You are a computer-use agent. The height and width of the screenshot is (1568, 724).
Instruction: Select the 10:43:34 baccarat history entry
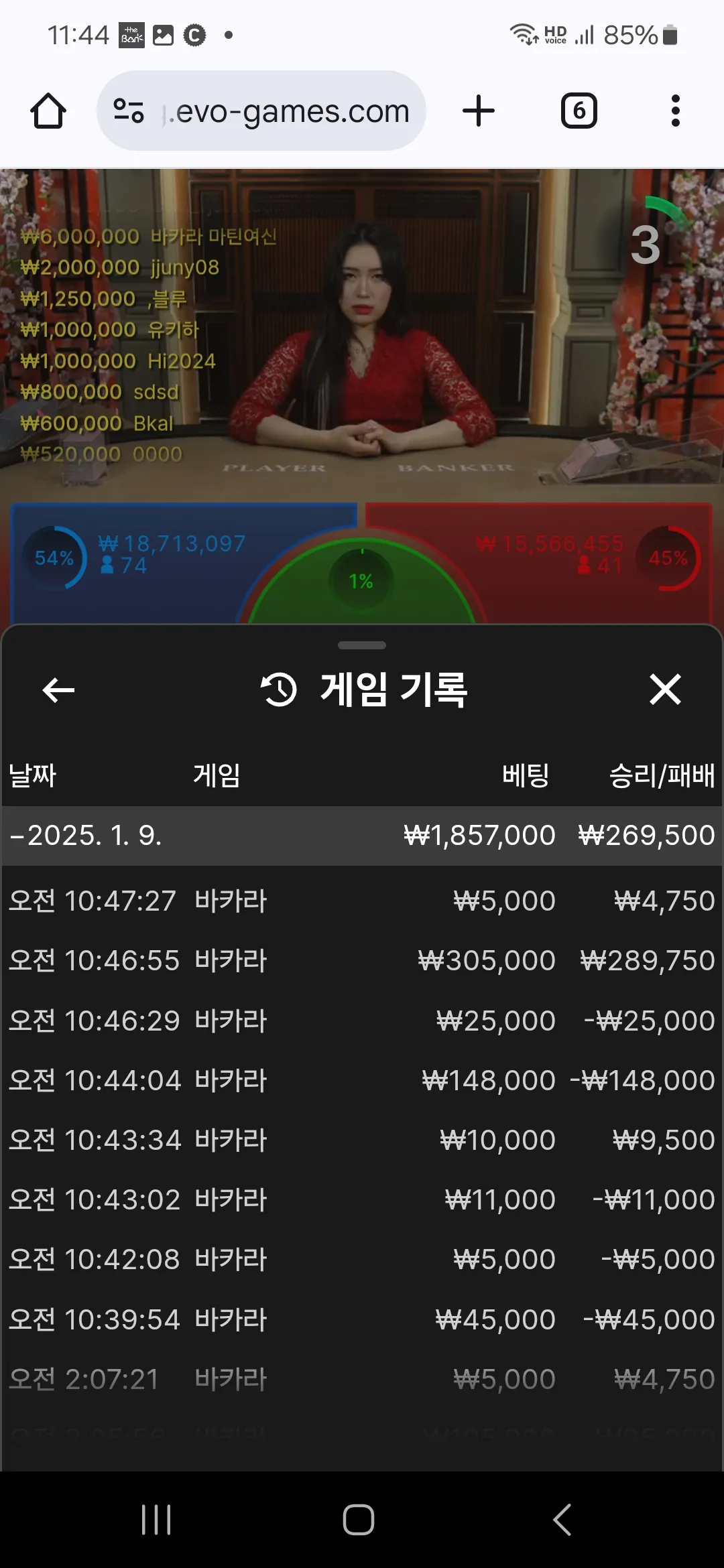[x=362, y=1140]
